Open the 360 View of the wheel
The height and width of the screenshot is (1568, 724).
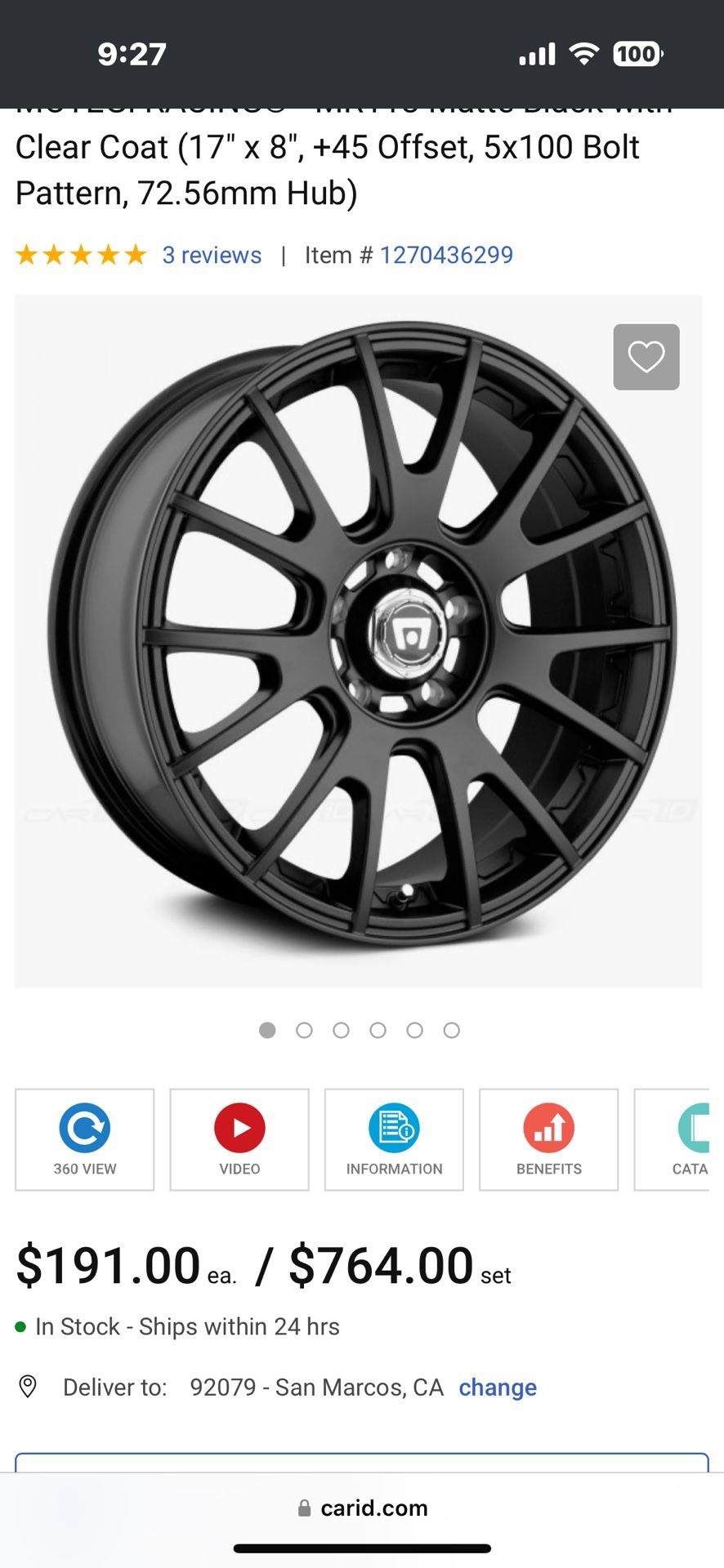[x=84, y=1139]
